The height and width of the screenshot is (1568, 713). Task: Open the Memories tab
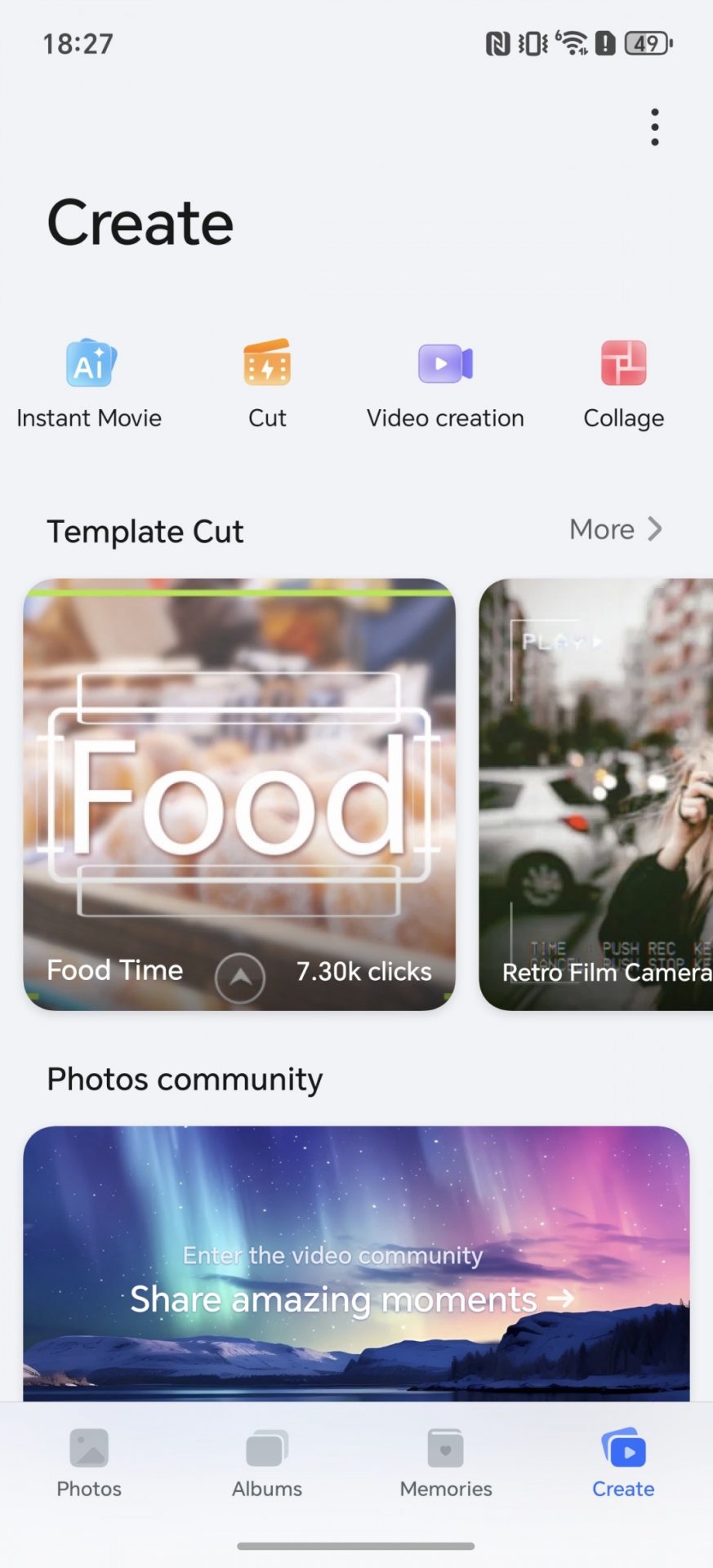click(446, 1463)
